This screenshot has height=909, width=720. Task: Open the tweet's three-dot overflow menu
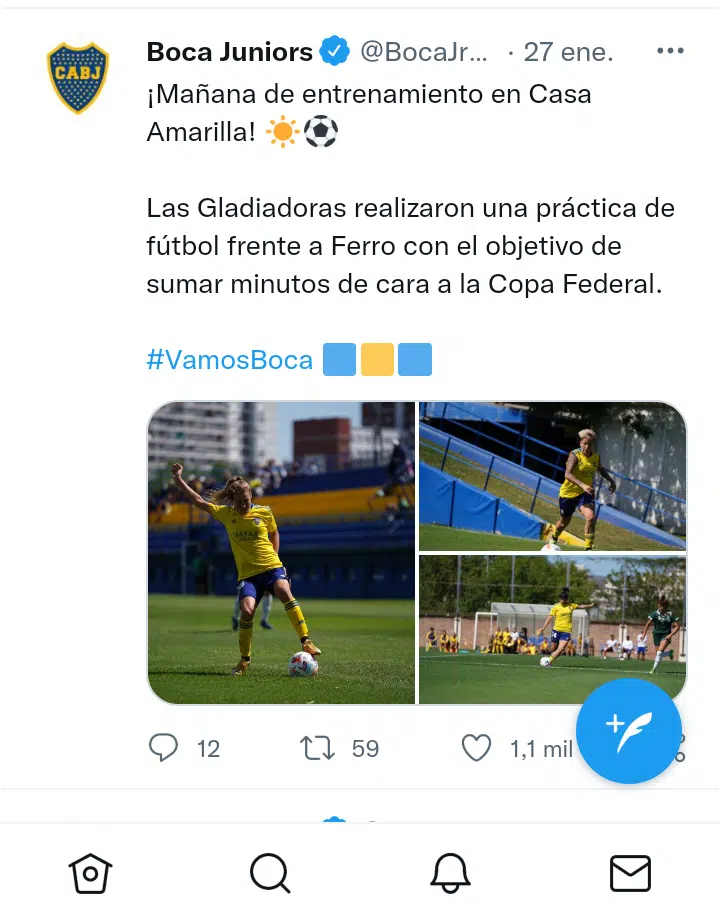coord(669,52)
